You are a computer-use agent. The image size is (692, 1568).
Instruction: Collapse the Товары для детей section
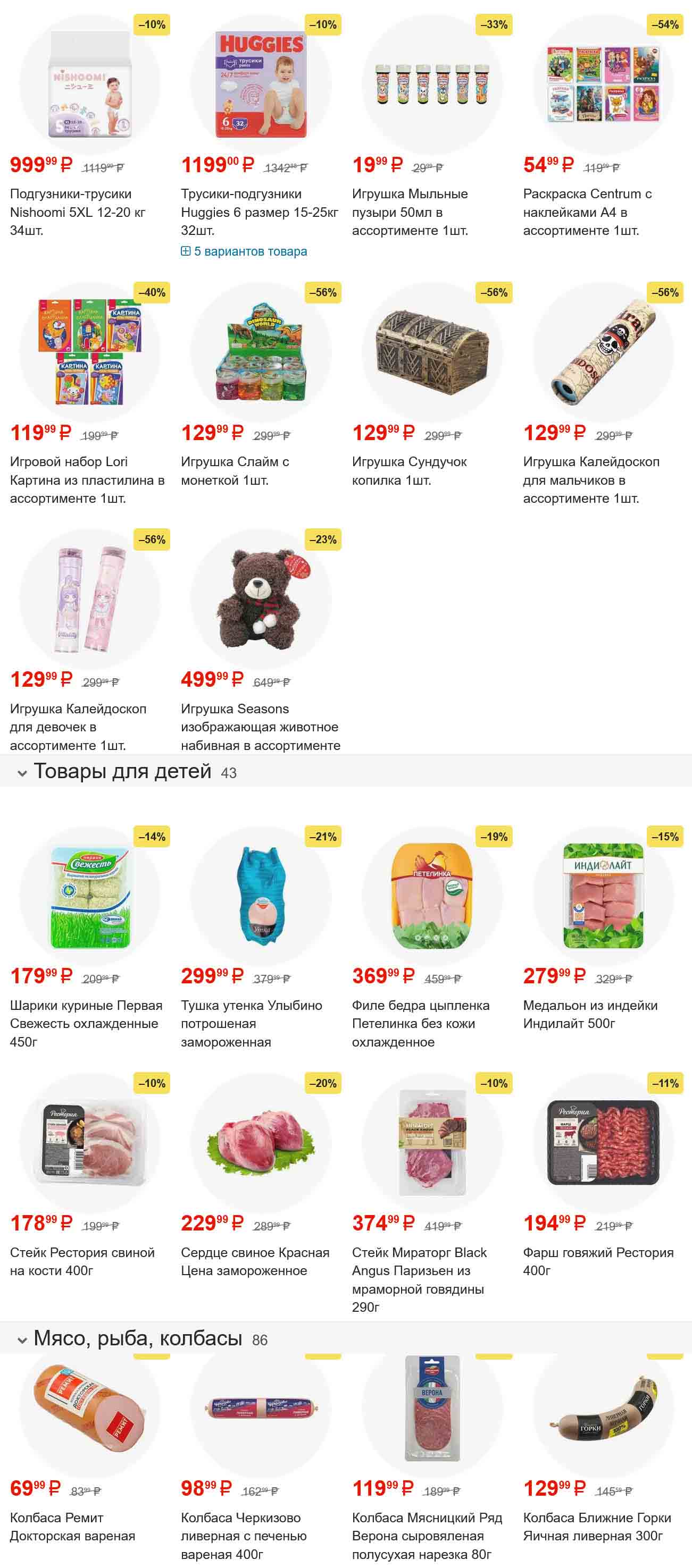tap(22, 773)
